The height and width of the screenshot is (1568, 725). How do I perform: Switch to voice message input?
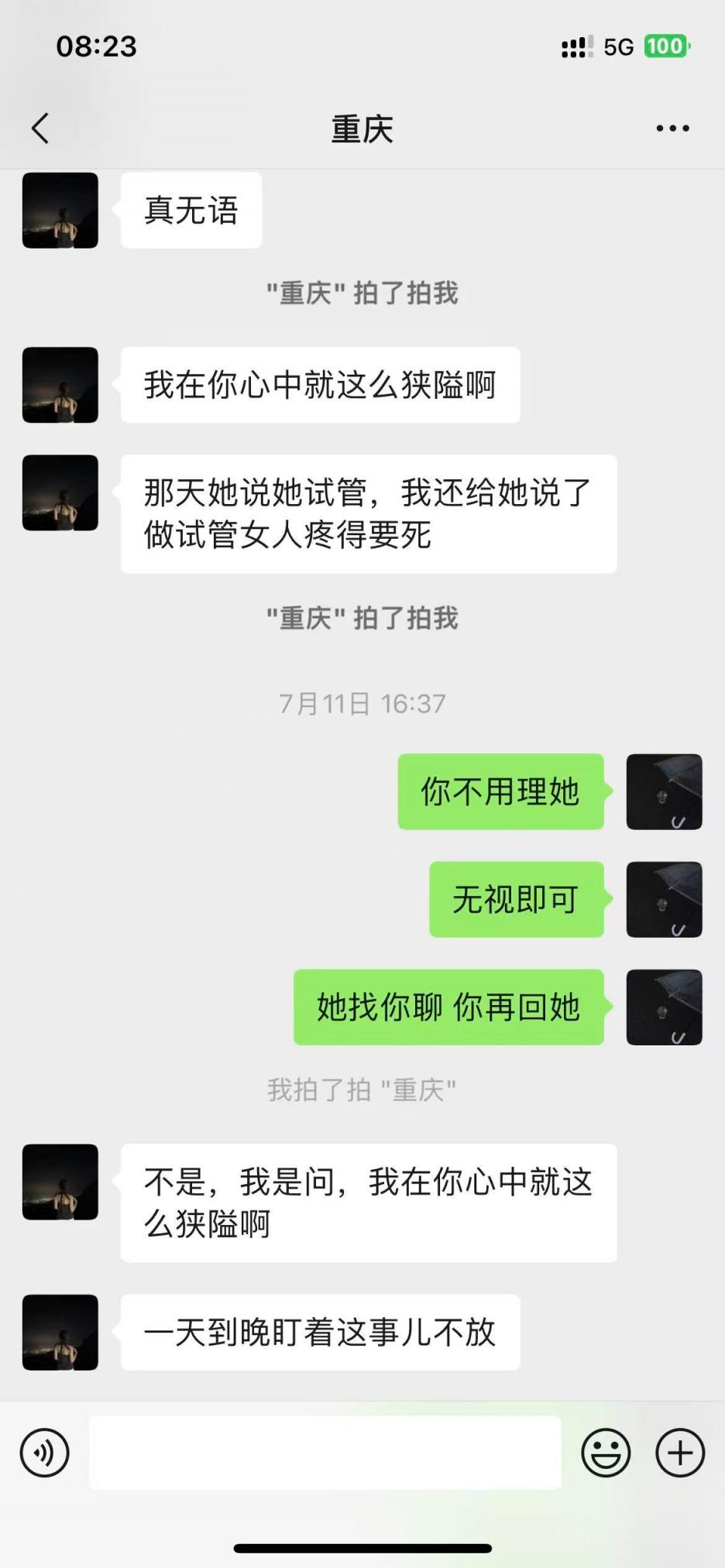45,1453
